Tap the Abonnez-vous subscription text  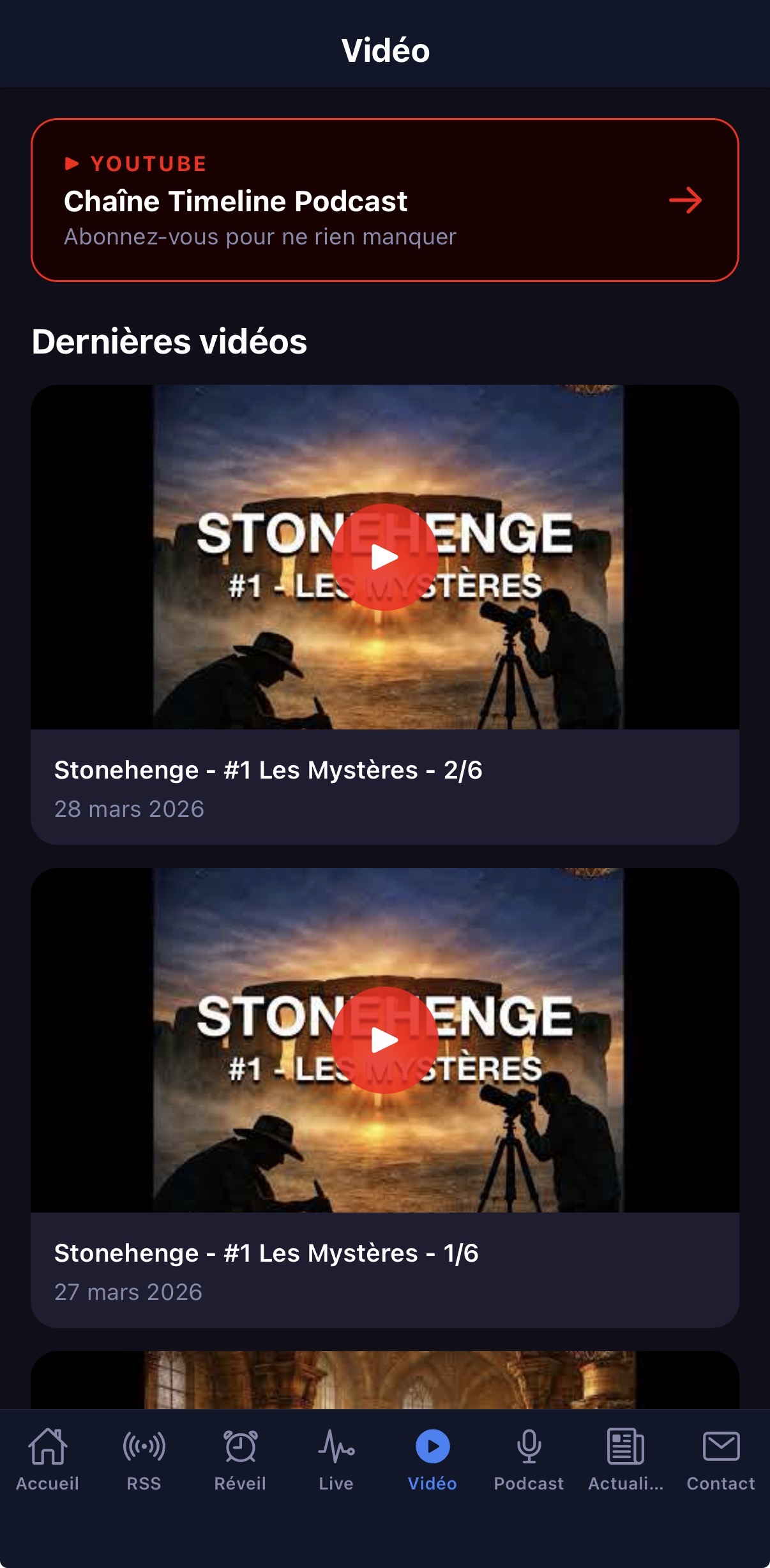[x=259, y=237]
